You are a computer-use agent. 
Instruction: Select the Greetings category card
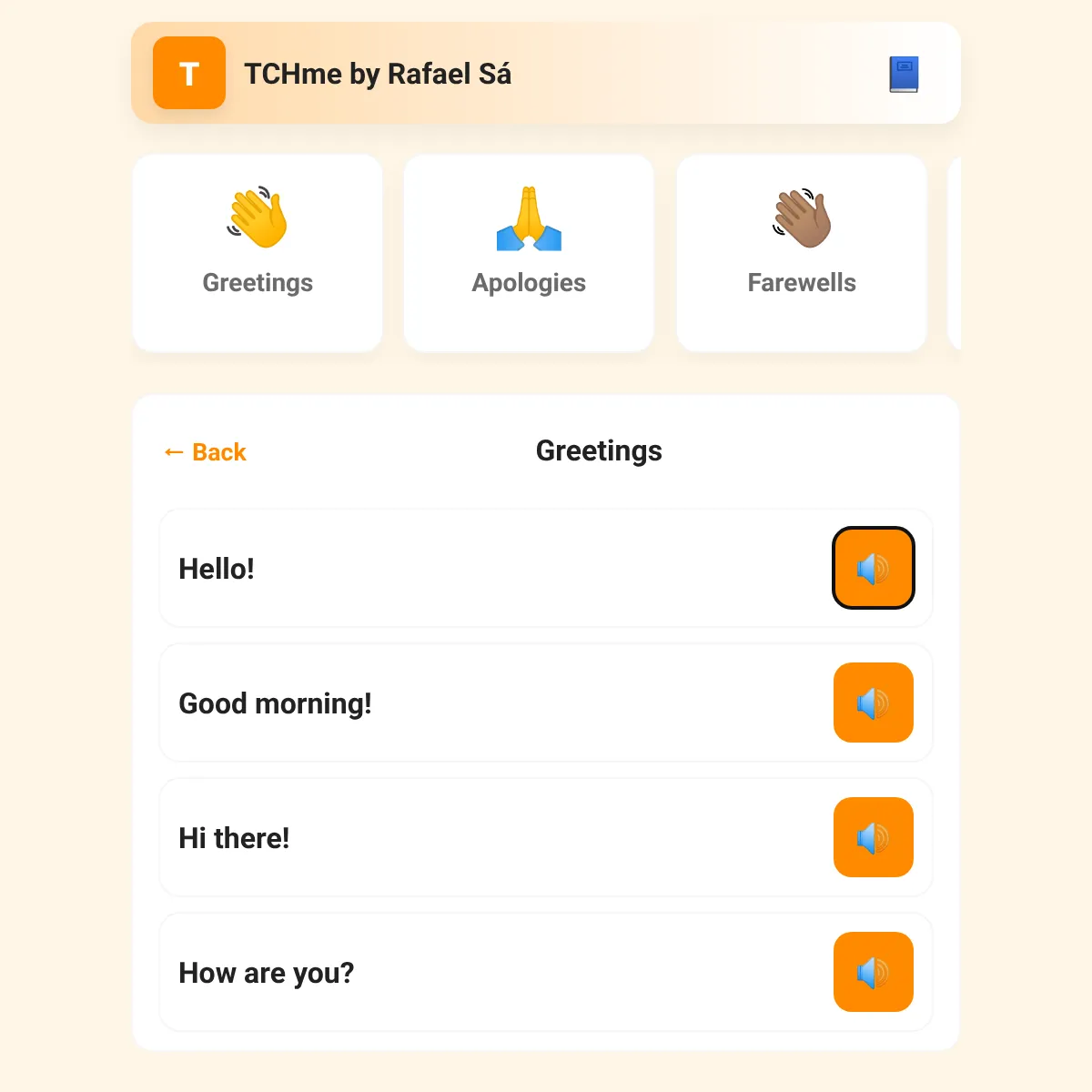[x=258, y=252]
